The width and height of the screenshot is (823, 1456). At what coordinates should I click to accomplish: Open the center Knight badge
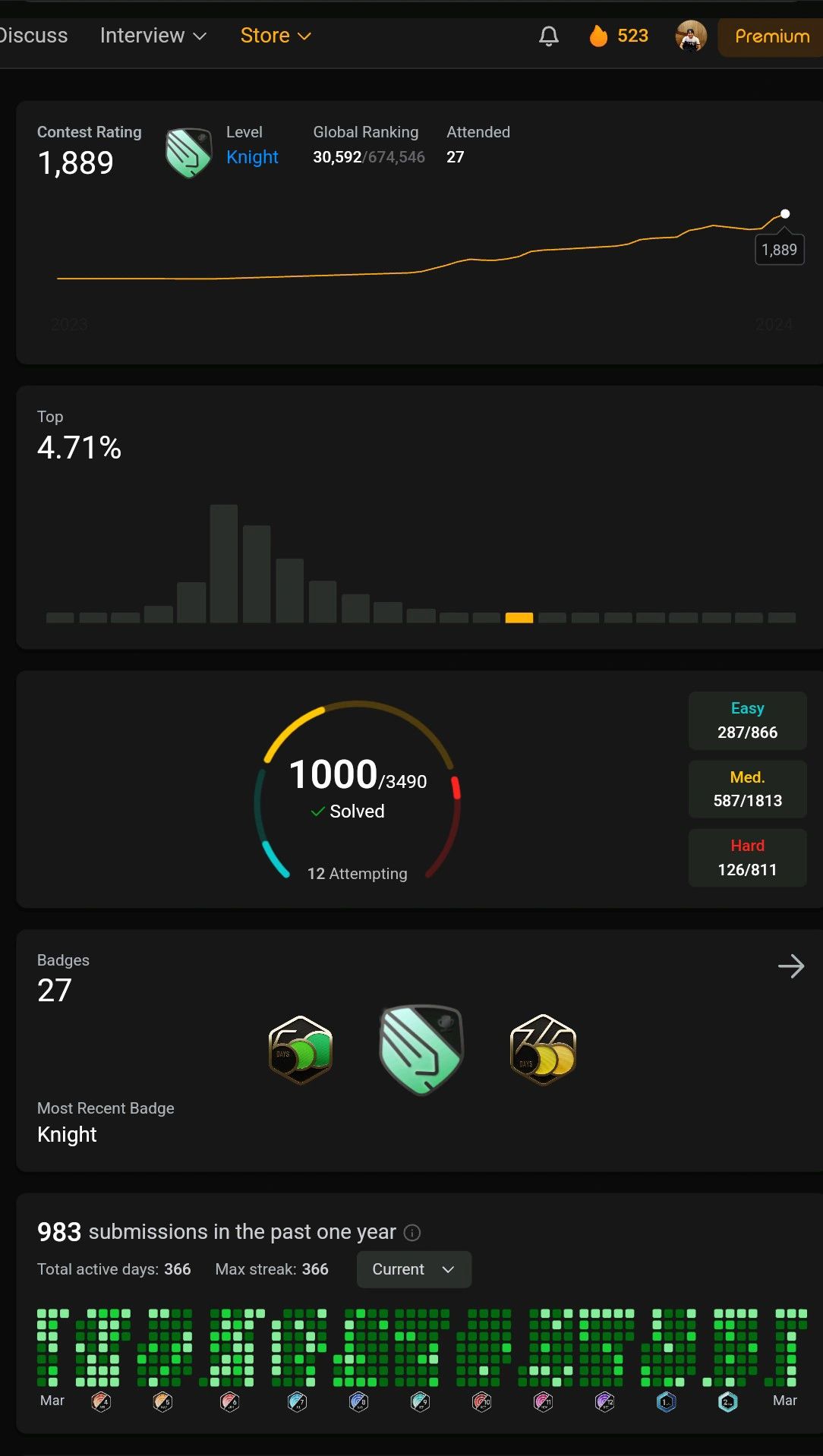click(x=421, y=1050)
